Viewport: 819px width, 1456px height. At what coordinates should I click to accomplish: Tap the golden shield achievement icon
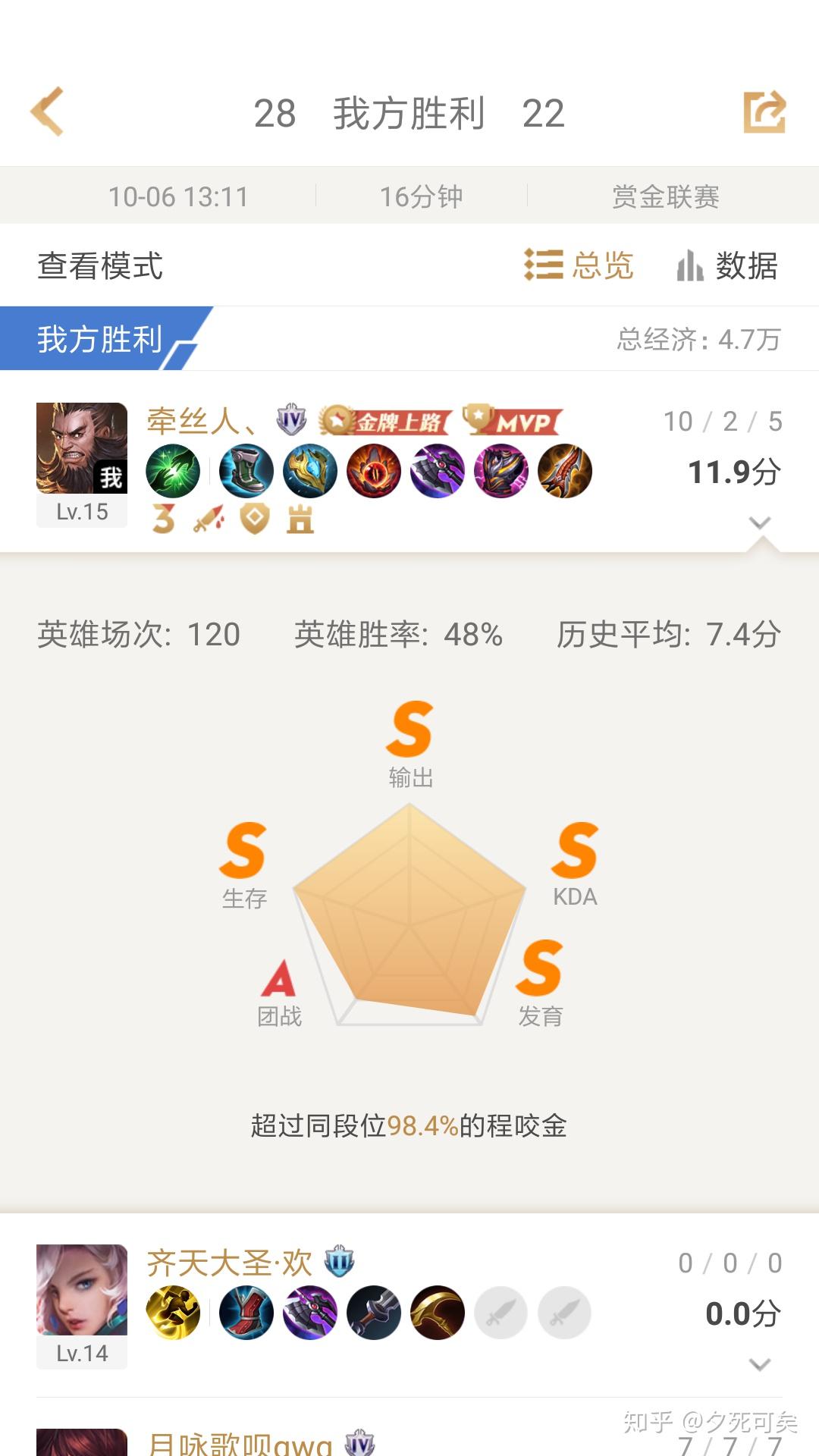click(x=256, y=519)
